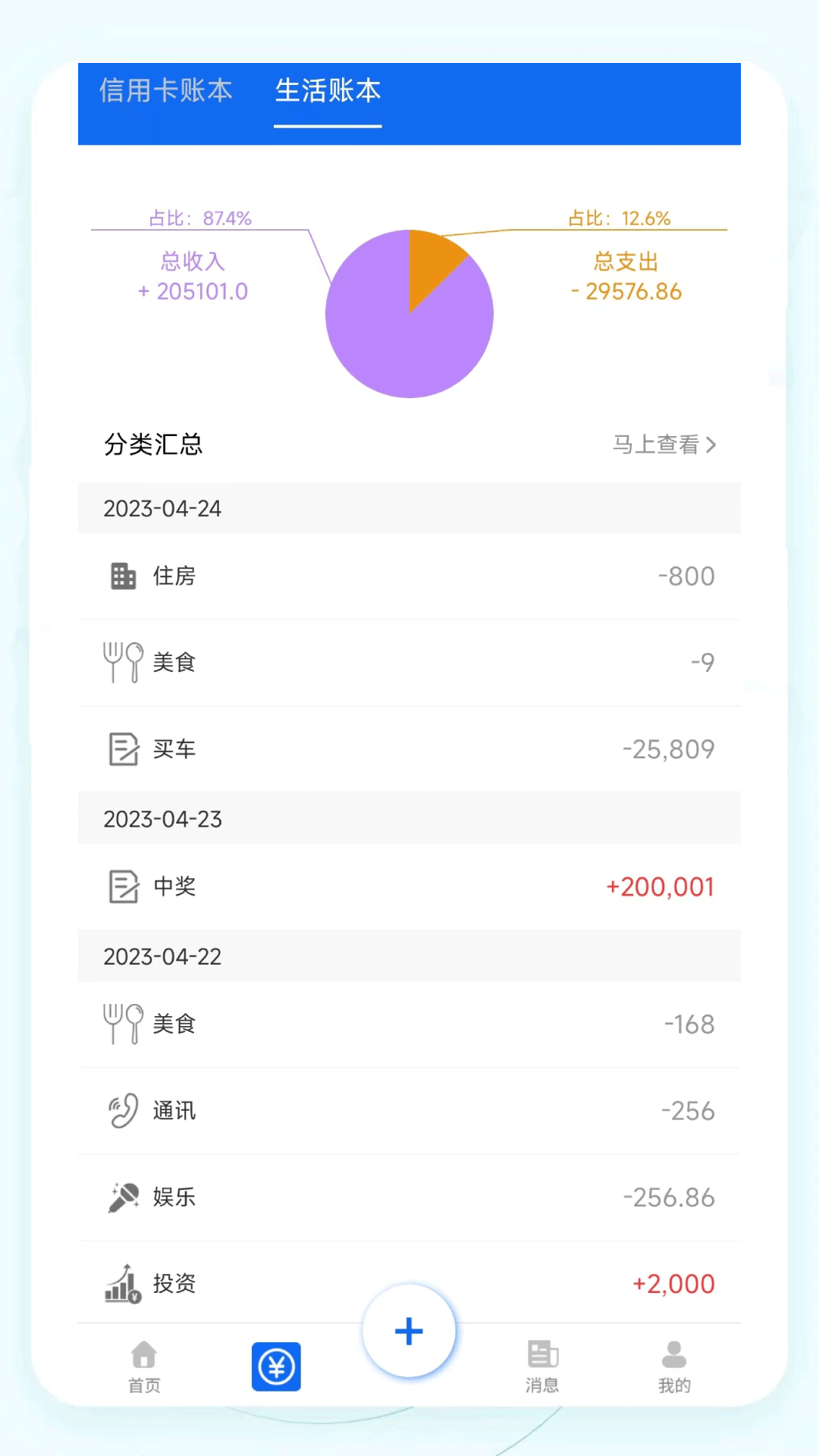Click the 美食 icon under 2023-04-22
The image size is (819, 1456).
click(x=122, y=1024)
